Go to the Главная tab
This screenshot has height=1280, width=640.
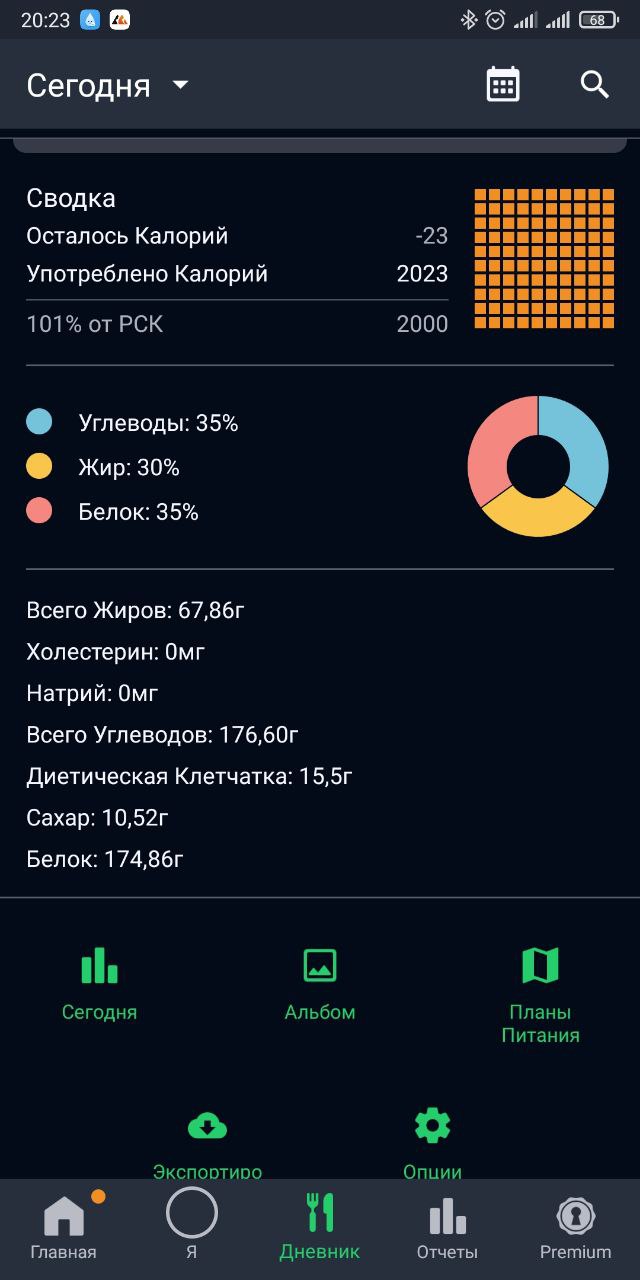63,1227
